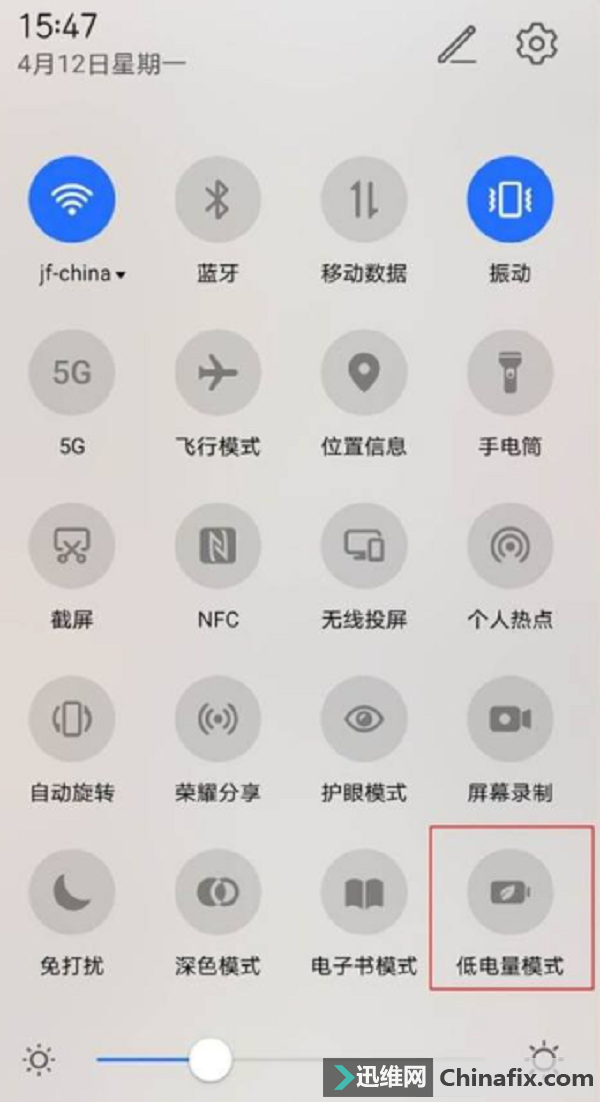
Task: Enable 位置信息 location services
Action: click(364, 372)
